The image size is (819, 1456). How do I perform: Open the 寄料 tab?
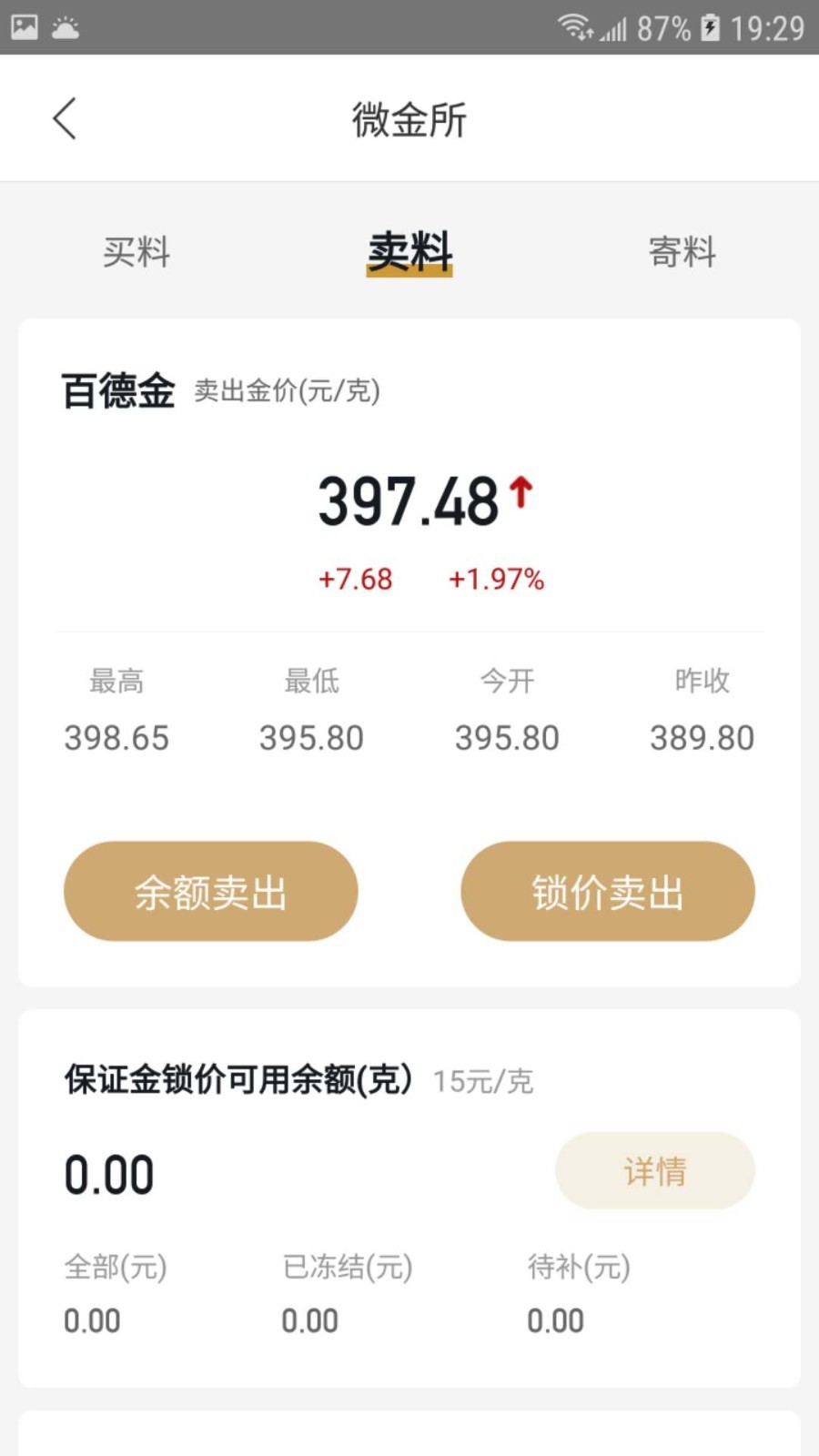[x=682, y=252]
